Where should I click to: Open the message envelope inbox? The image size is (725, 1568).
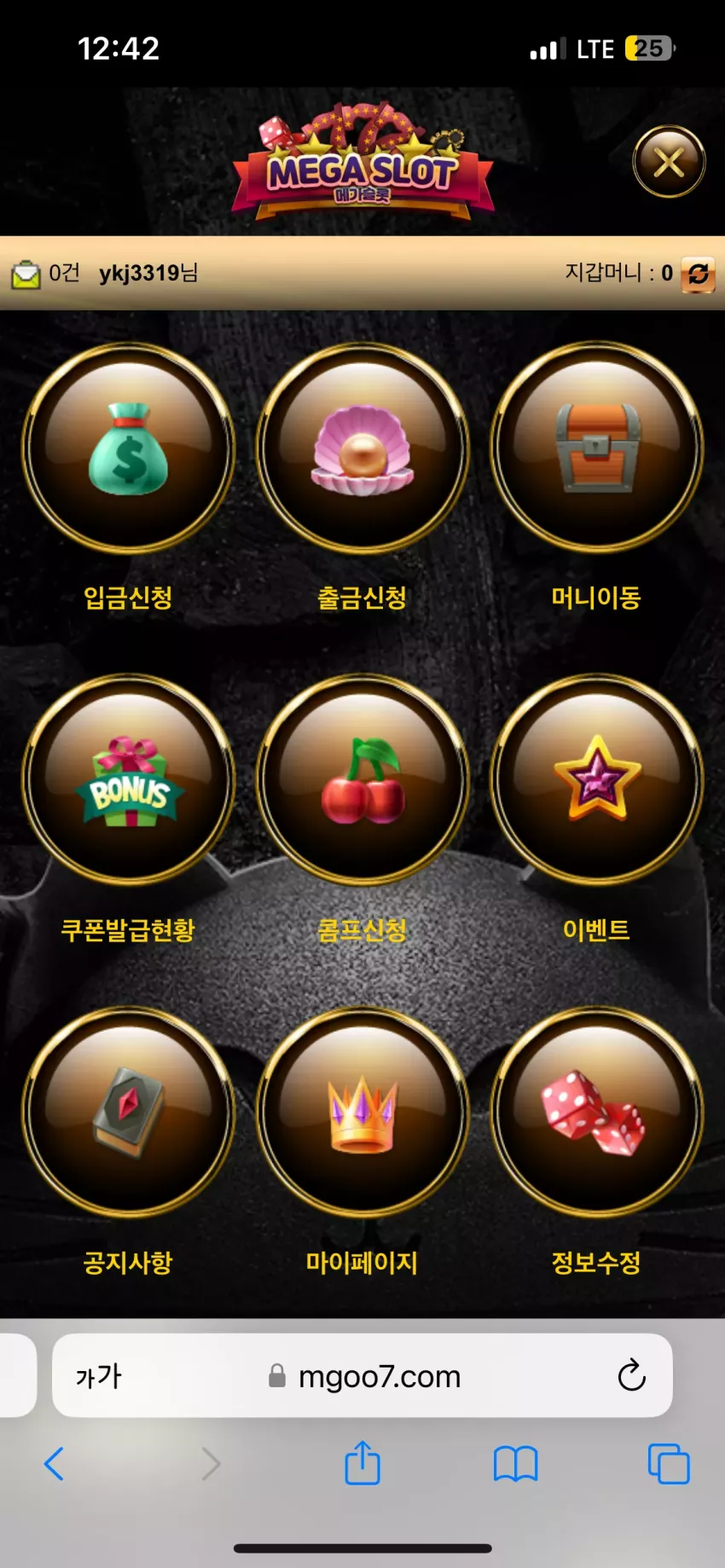click(x=26, y=275)
